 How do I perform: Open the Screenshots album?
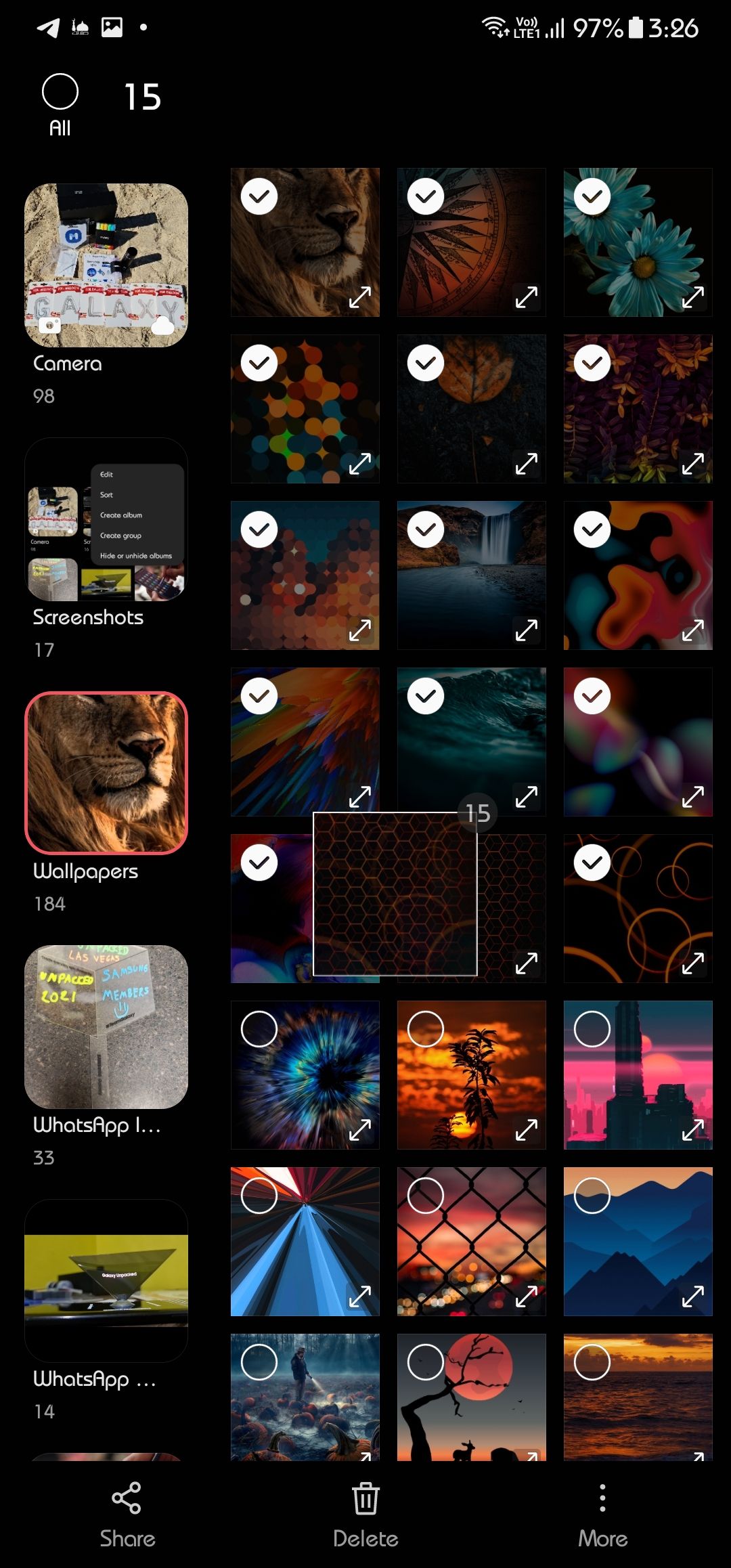click(x=106, y=519)
